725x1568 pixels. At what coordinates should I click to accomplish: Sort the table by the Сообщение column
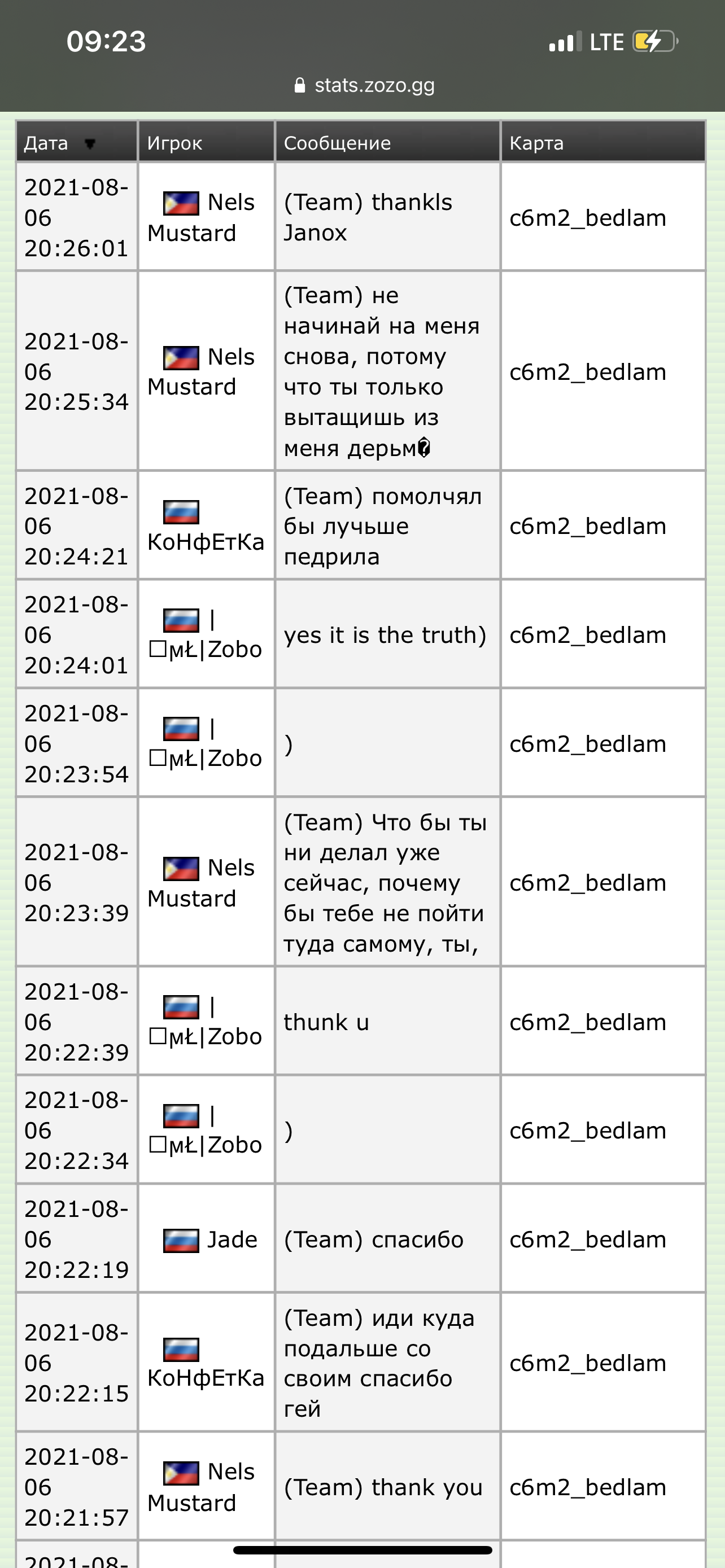click(337, 143)
